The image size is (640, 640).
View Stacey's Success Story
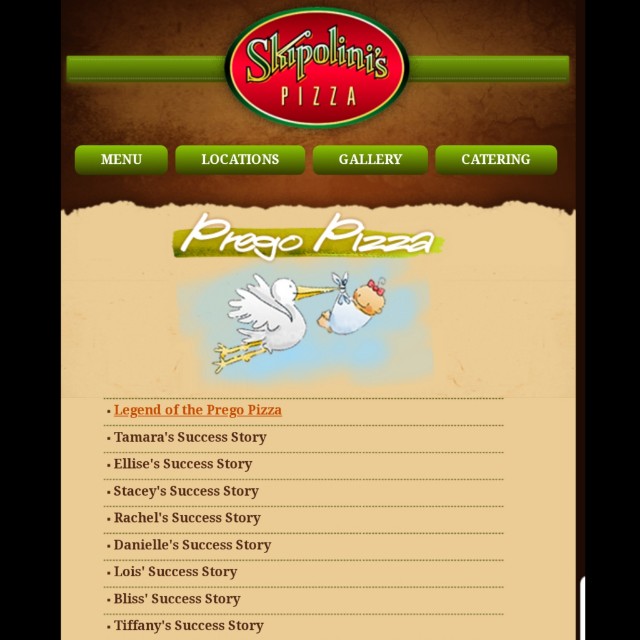186,491
